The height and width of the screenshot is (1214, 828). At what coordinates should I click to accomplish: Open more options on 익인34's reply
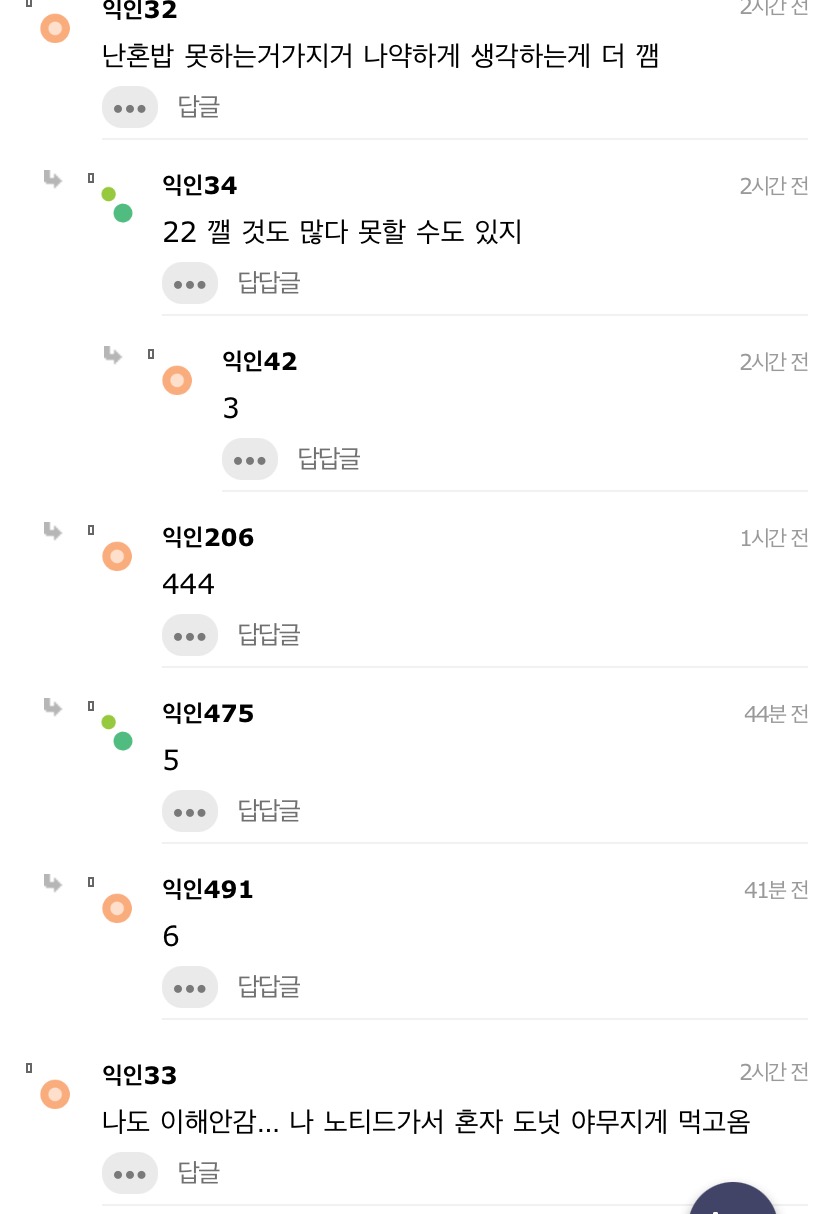click(x=190, y=283)
